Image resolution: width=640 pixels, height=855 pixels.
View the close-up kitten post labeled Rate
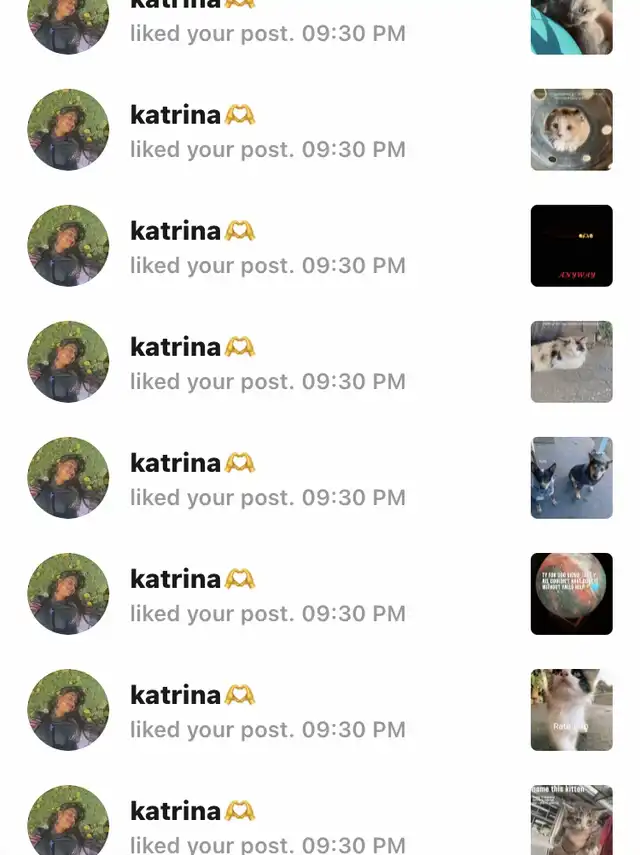(x=571, y=710)
